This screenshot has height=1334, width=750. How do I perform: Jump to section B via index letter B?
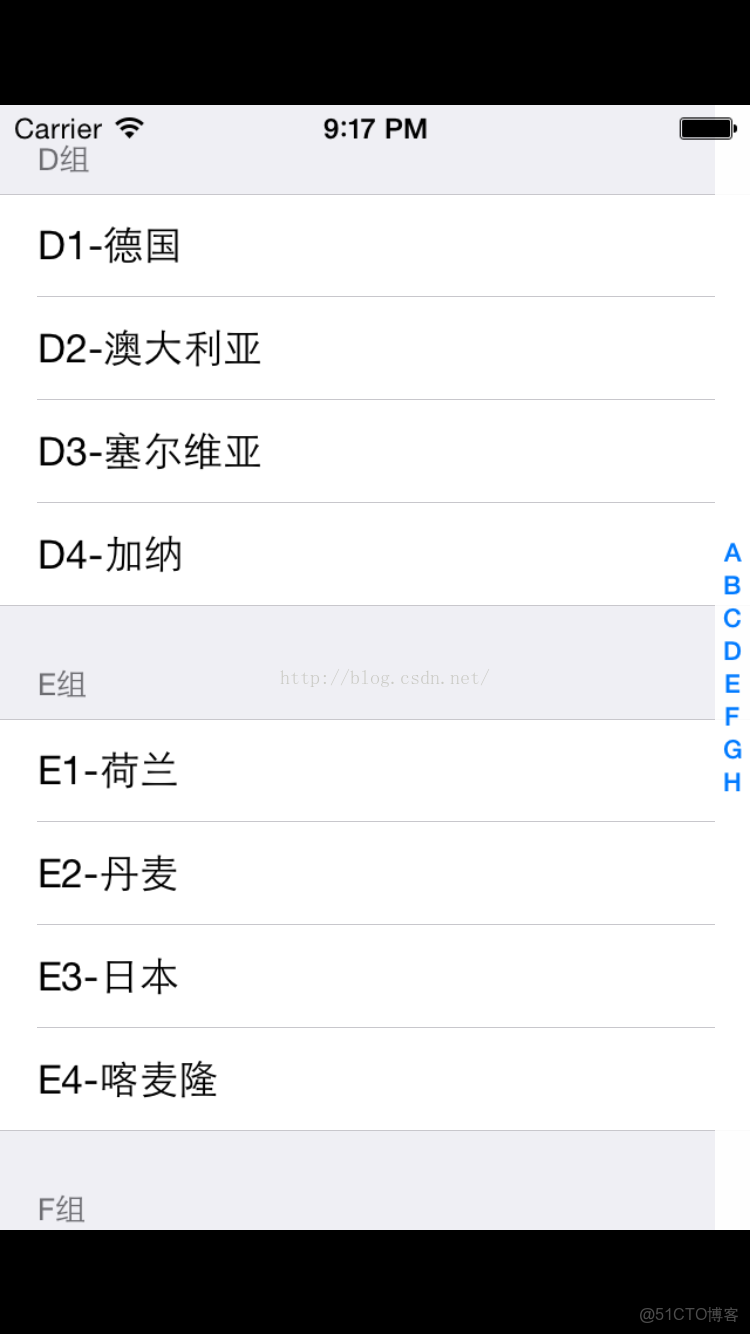(731, 586)
